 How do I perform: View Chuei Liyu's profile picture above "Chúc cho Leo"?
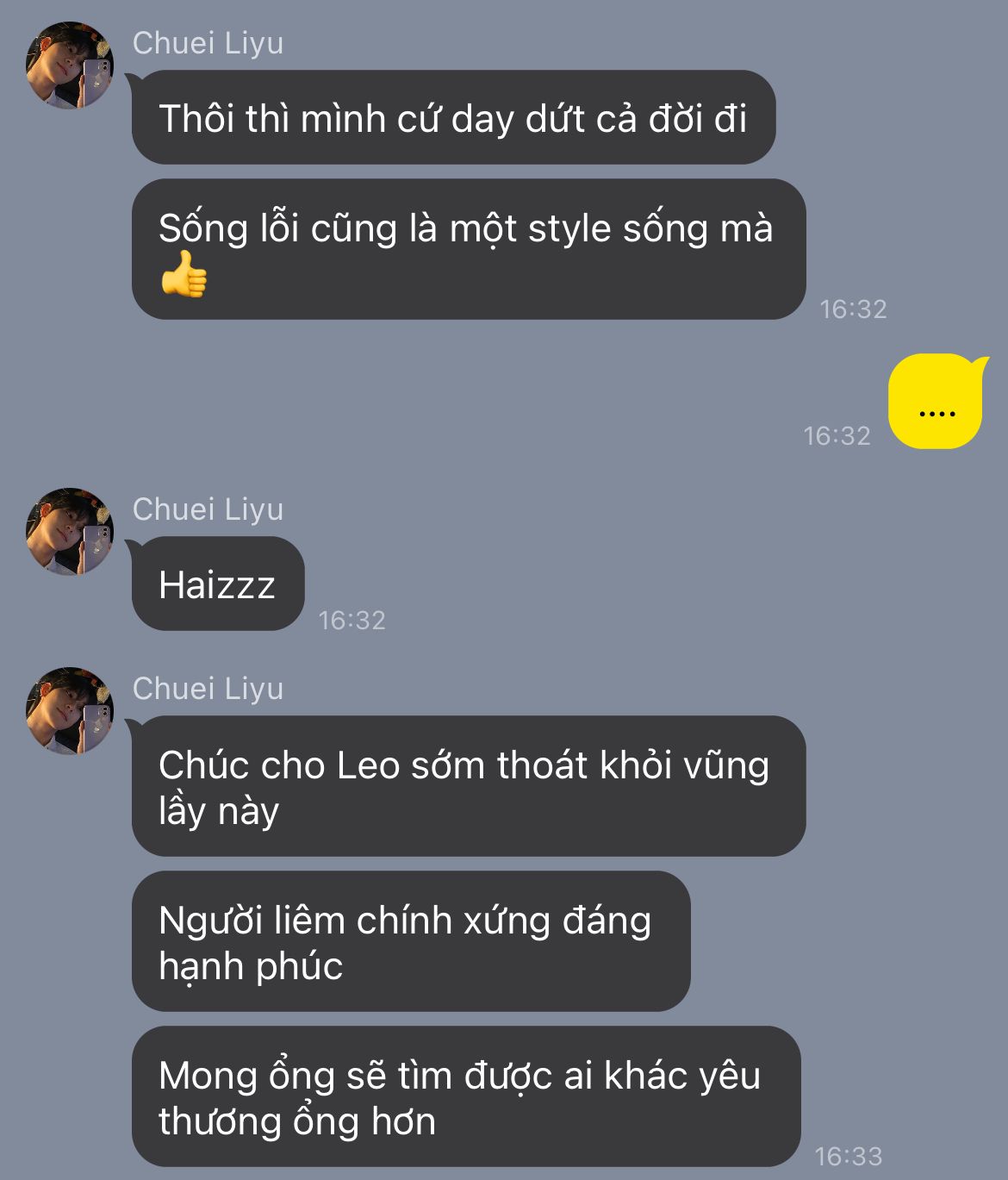pos(70,711)
